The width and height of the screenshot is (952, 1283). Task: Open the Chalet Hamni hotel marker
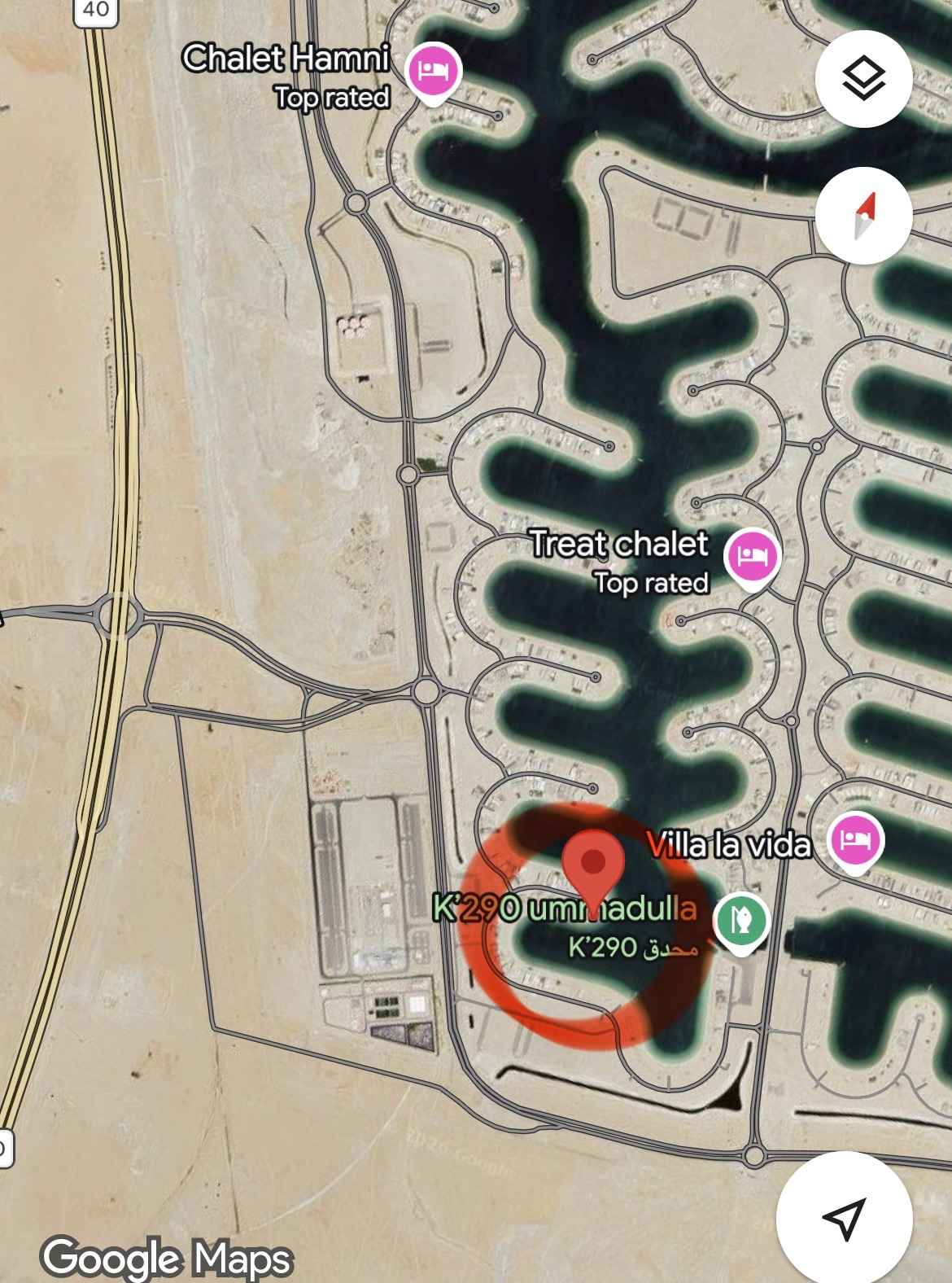click(x=435, y=72)
